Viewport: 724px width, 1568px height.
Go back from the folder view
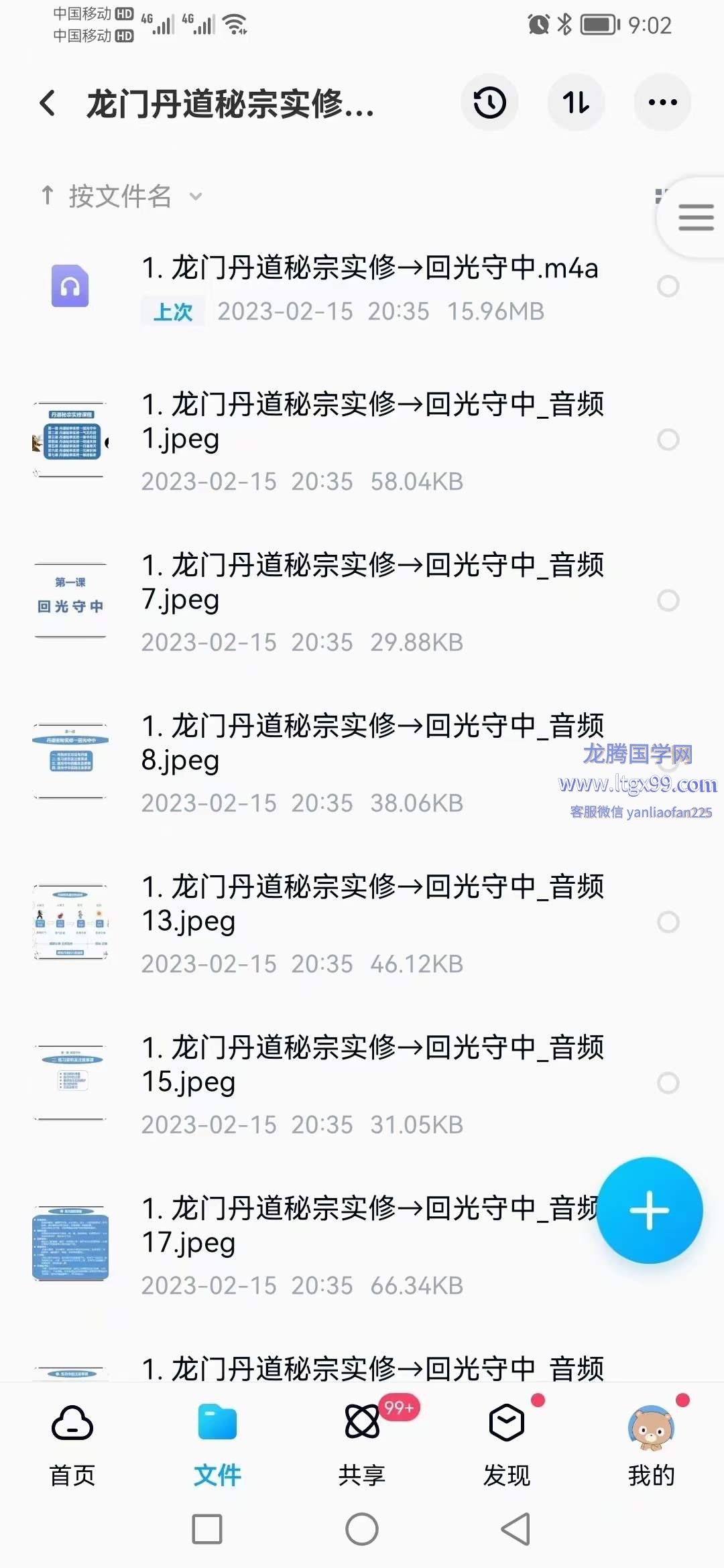tap(48, 103)
